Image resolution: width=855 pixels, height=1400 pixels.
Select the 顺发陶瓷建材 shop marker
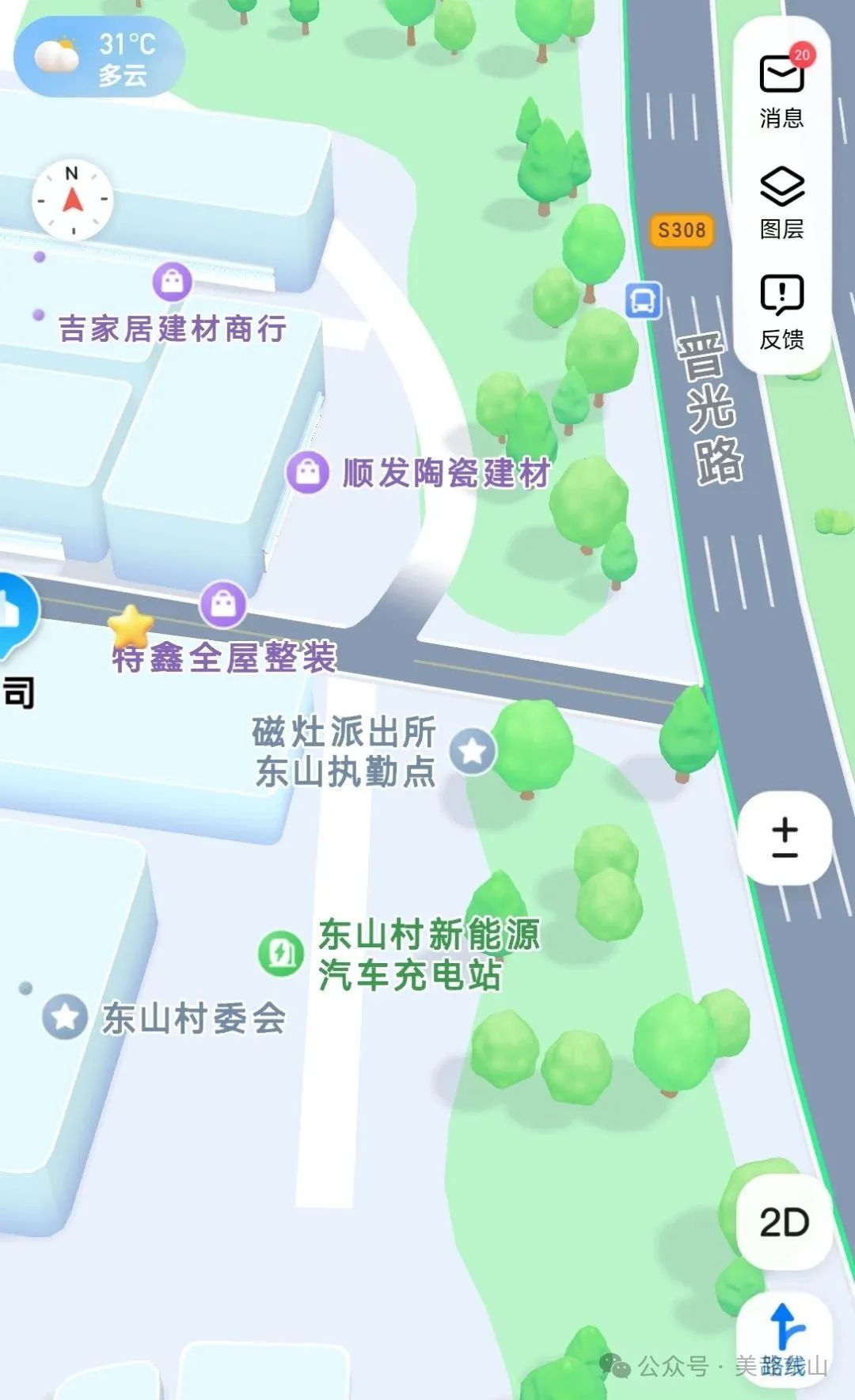pyautogui.click(x=308, y=472)
